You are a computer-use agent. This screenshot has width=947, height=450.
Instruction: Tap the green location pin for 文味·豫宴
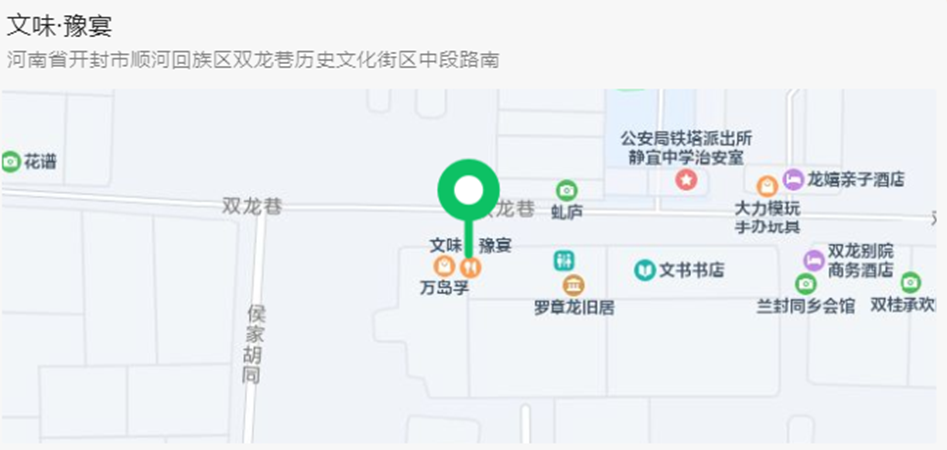468,192
